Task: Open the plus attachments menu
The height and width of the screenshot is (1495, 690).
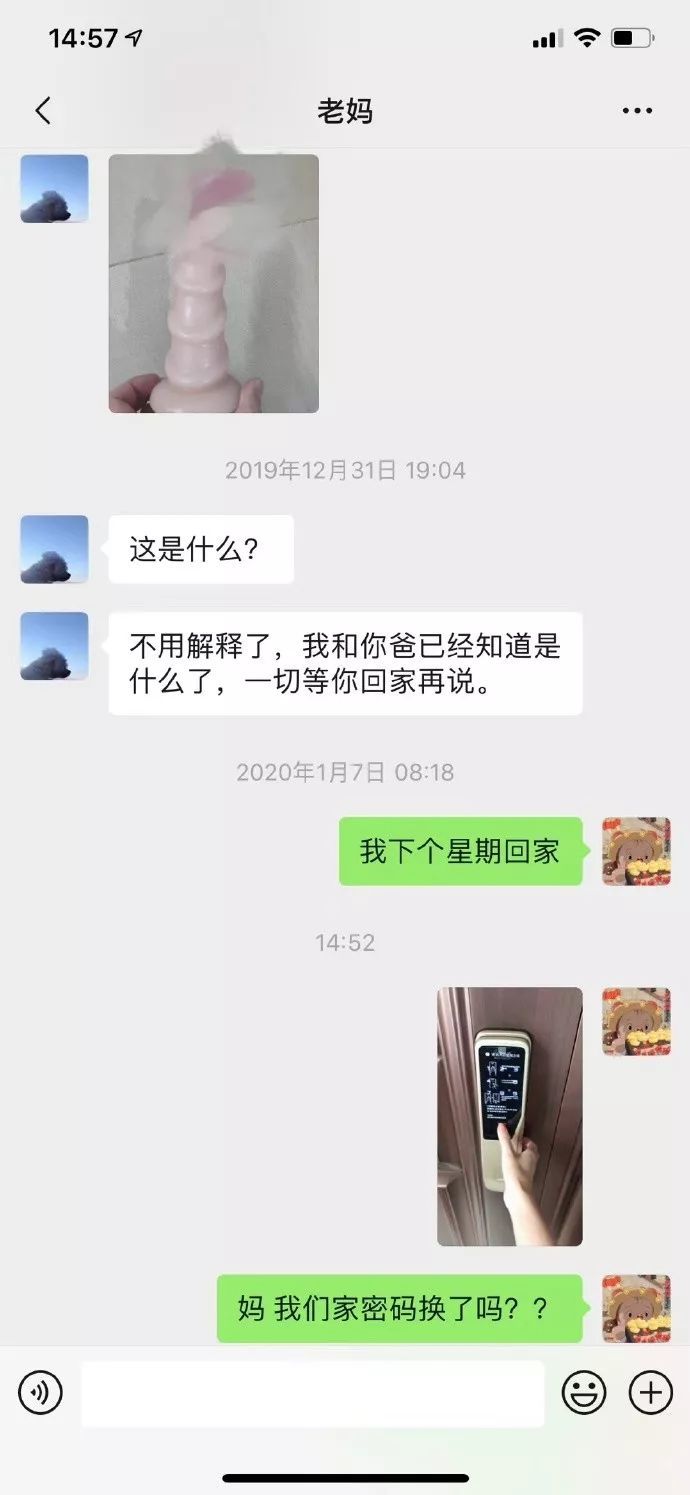Action: [651, 1392]
